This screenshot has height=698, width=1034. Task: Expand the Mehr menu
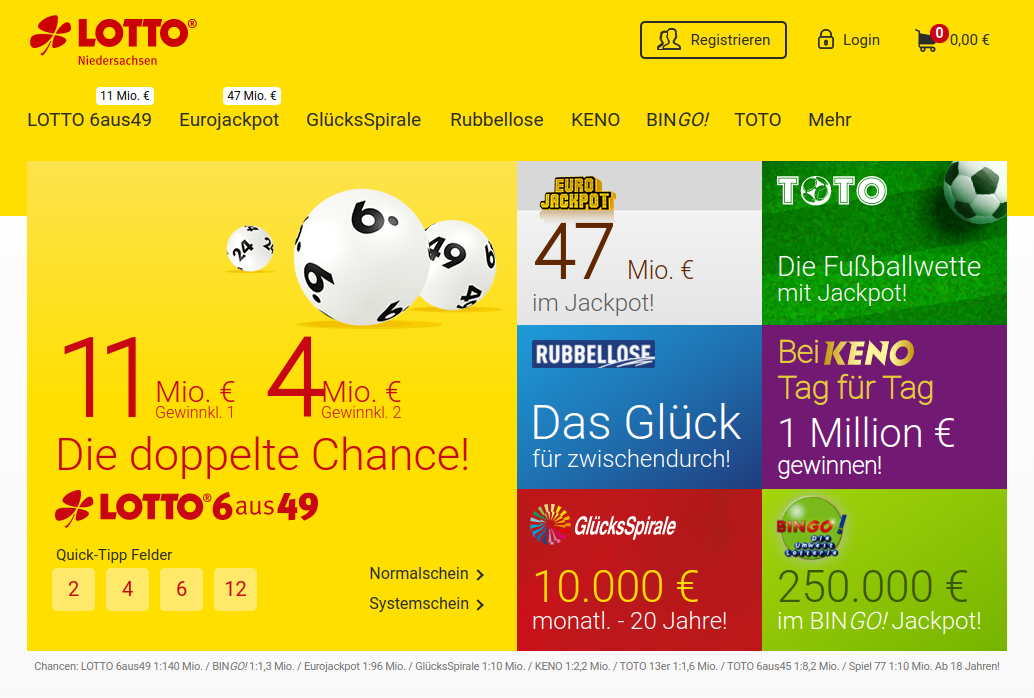[x=829, y=120]
